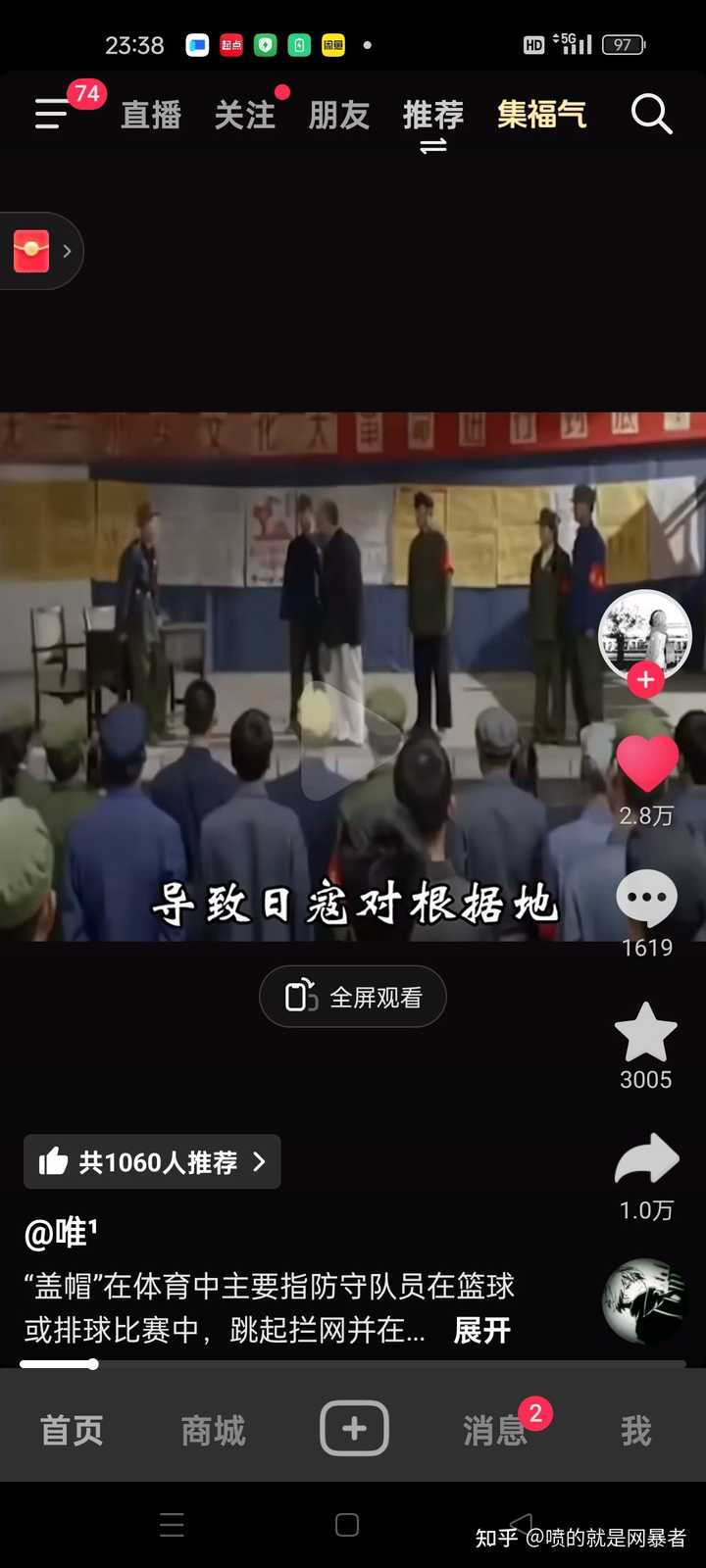The image size is (706, 1568).
Task: Open the comments with 1619 replies
Action: (646, 898)
